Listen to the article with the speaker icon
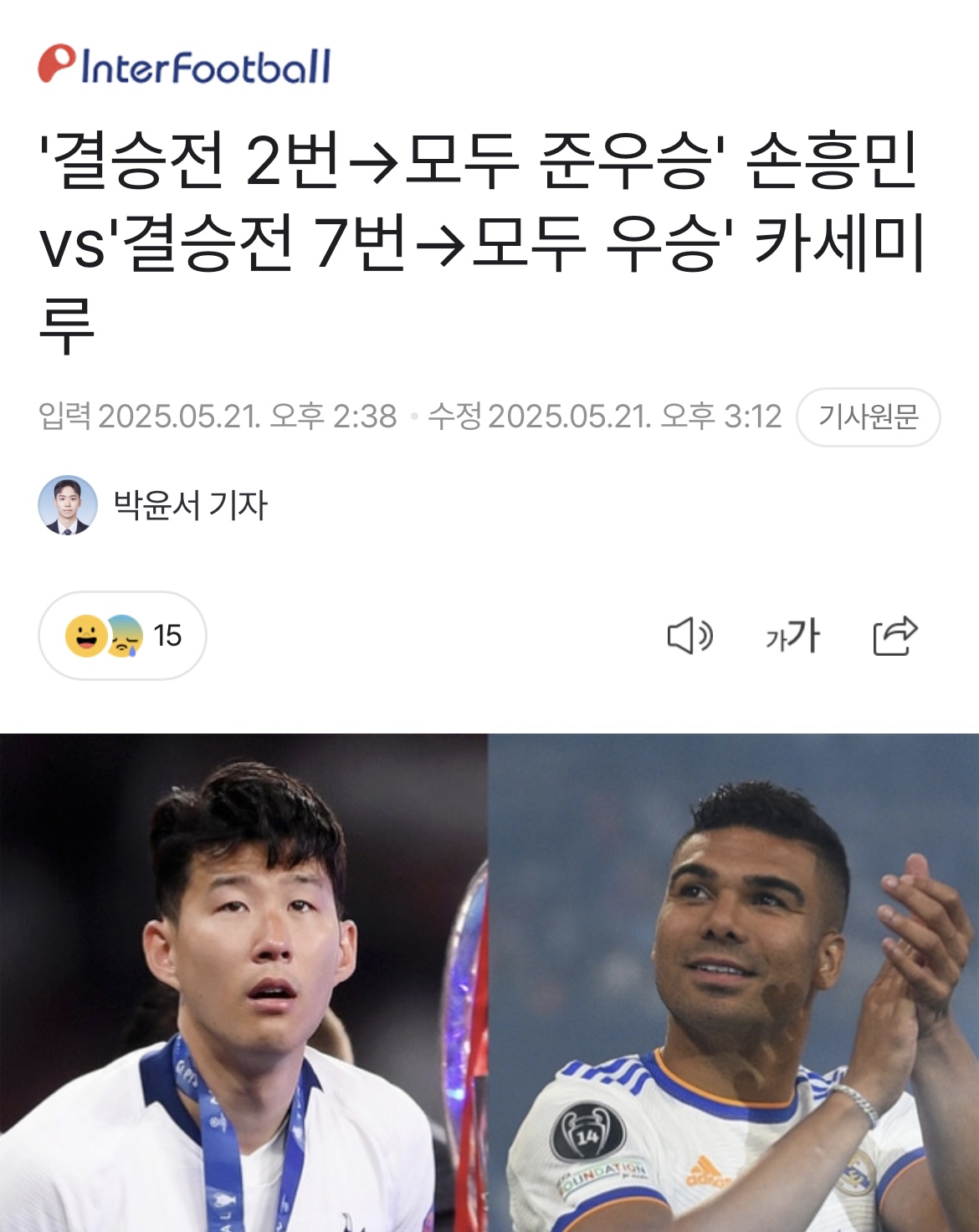Screen dimensions: 979x1232 pyautogui.click(x=689, y=636)
